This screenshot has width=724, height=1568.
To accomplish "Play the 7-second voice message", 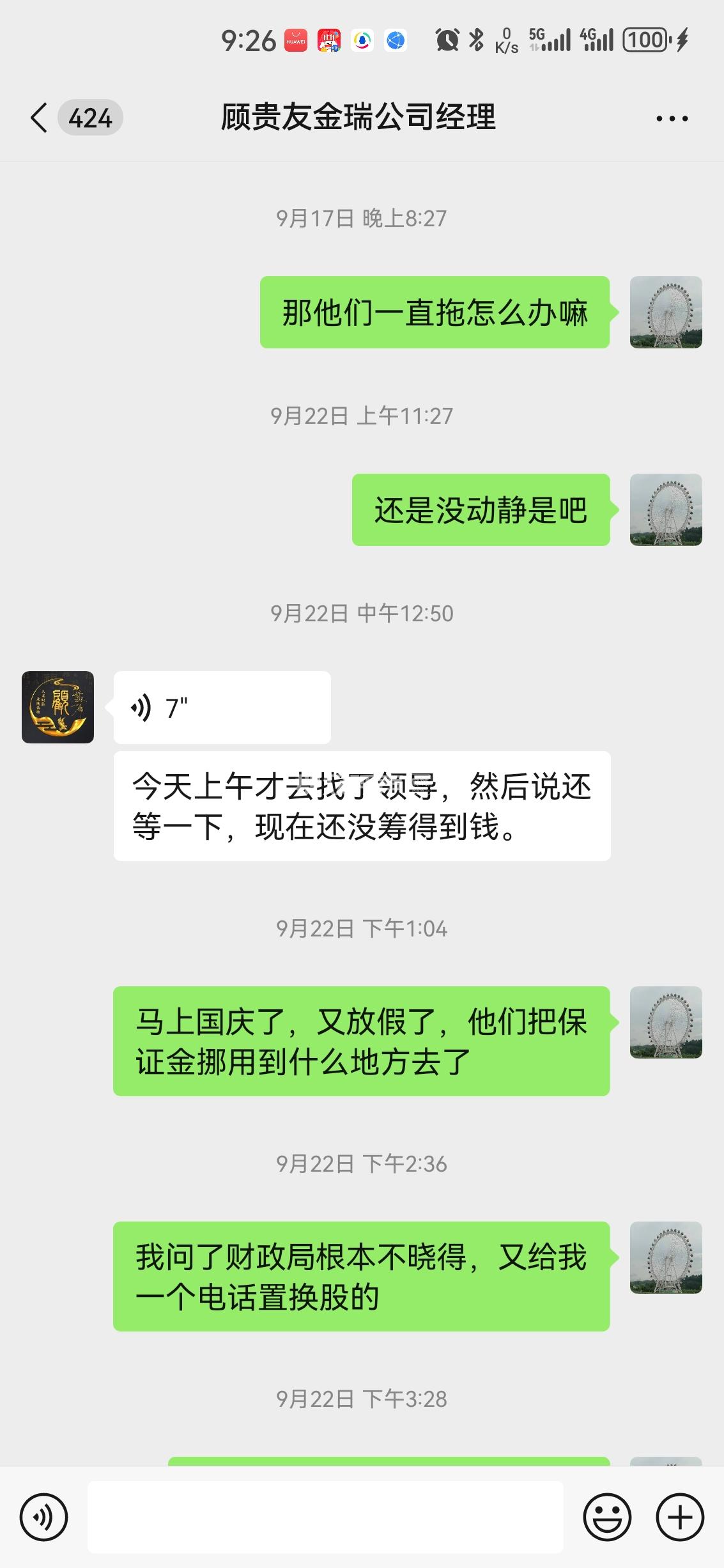I will [x=221, y=708].
